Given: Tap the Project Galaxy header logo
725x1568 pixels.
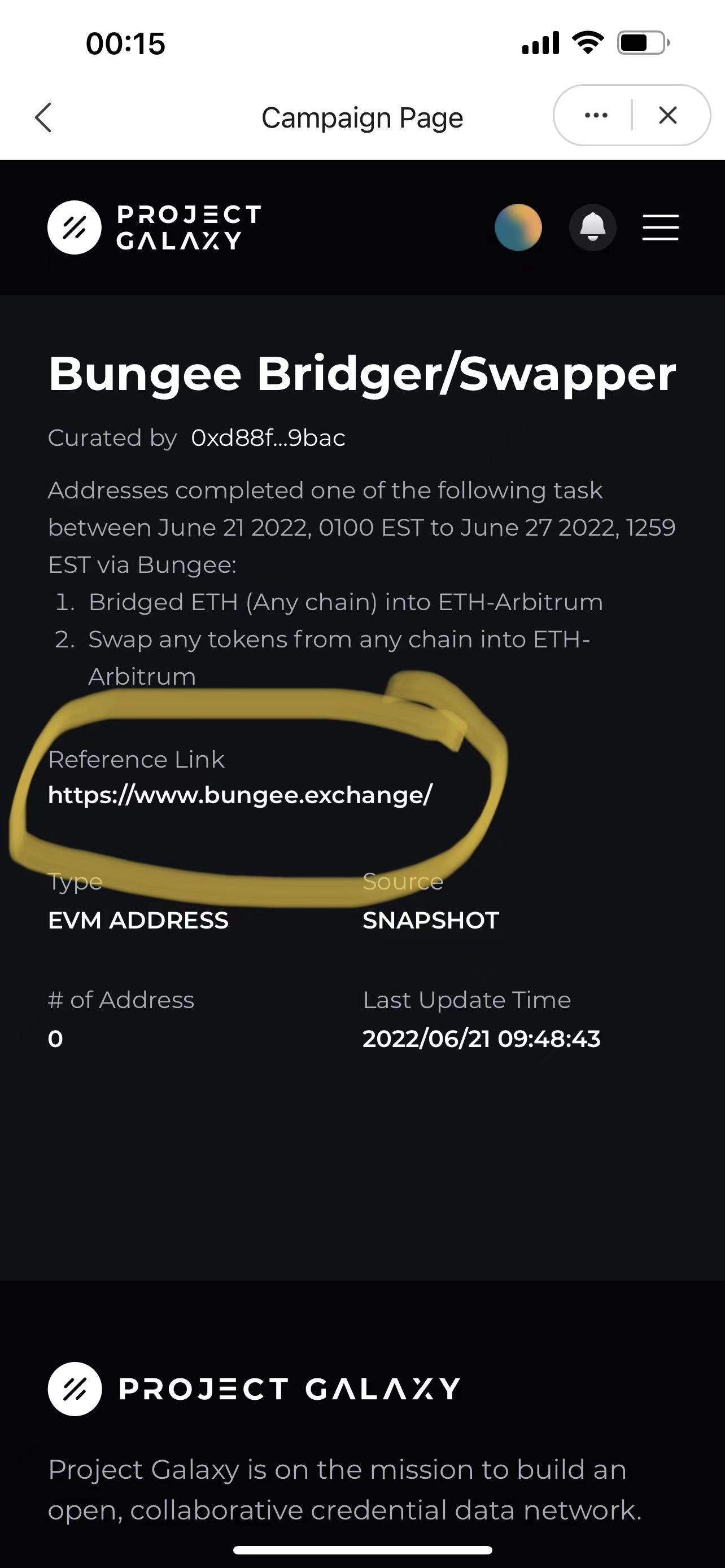Looking at the screenshot, I should [x=154, y=227].
